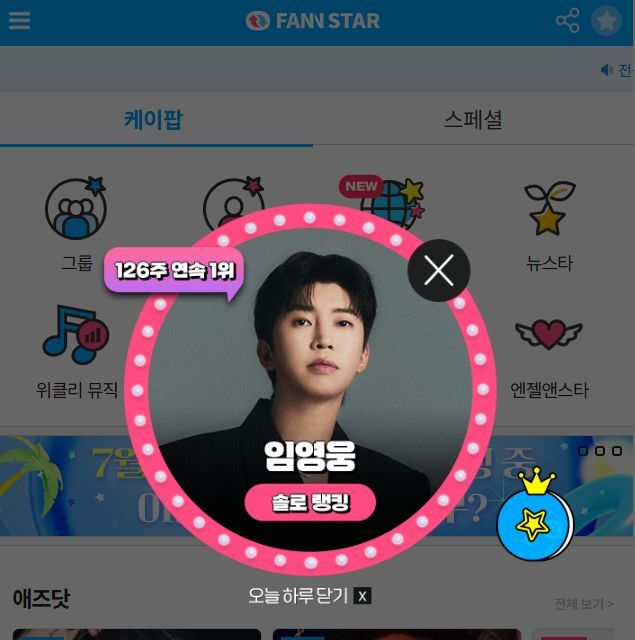This screenshot has width=635, height=640.
Task: Open the hamburger menu
Action: (19, 21)
